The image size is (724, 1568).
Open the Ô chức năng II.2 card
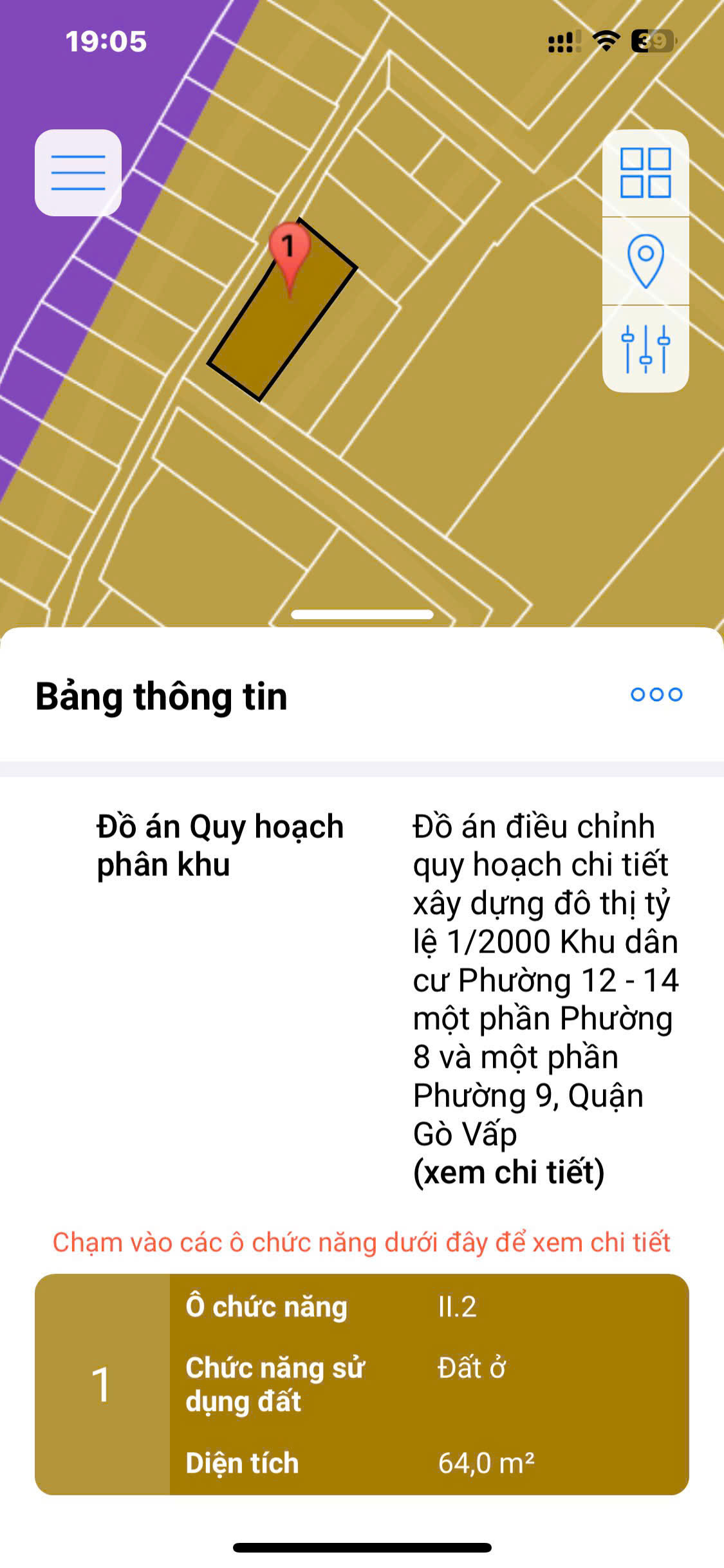362,1384
